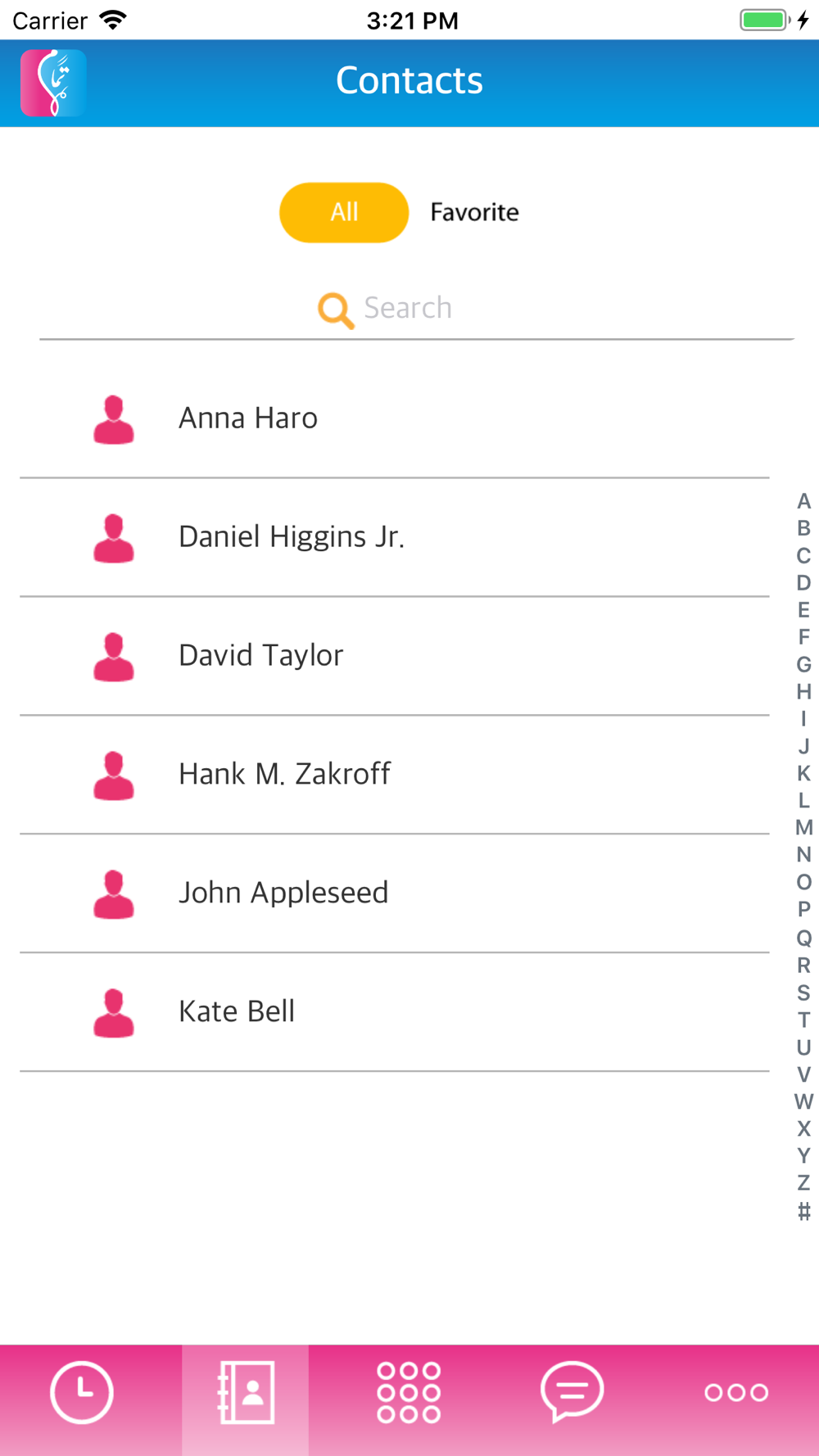819x1456 pixels.
Task: Go to the messages tab
Action: pyautogui.click(x=572, y=1393)
